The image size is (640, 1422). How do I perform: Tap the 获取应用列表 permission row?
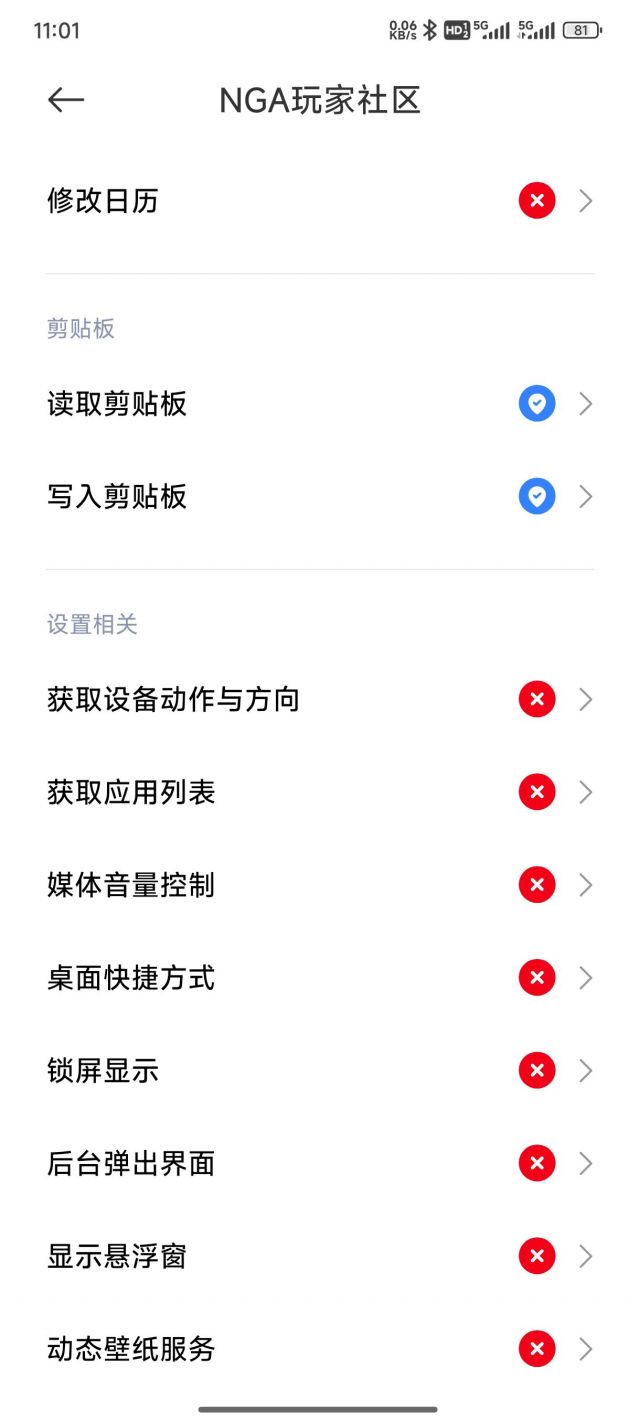320,792
